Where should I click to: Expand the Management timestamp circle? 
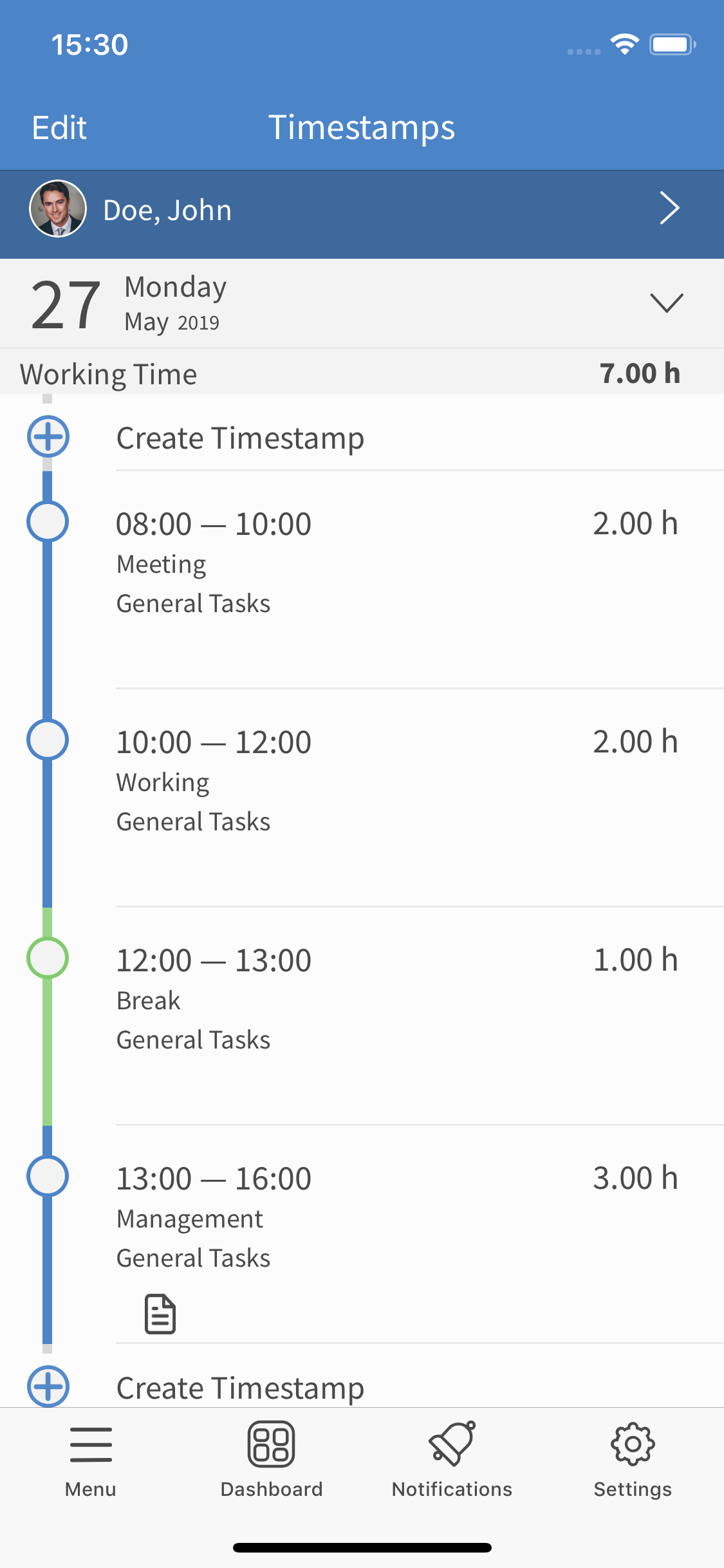(48, 1177)
